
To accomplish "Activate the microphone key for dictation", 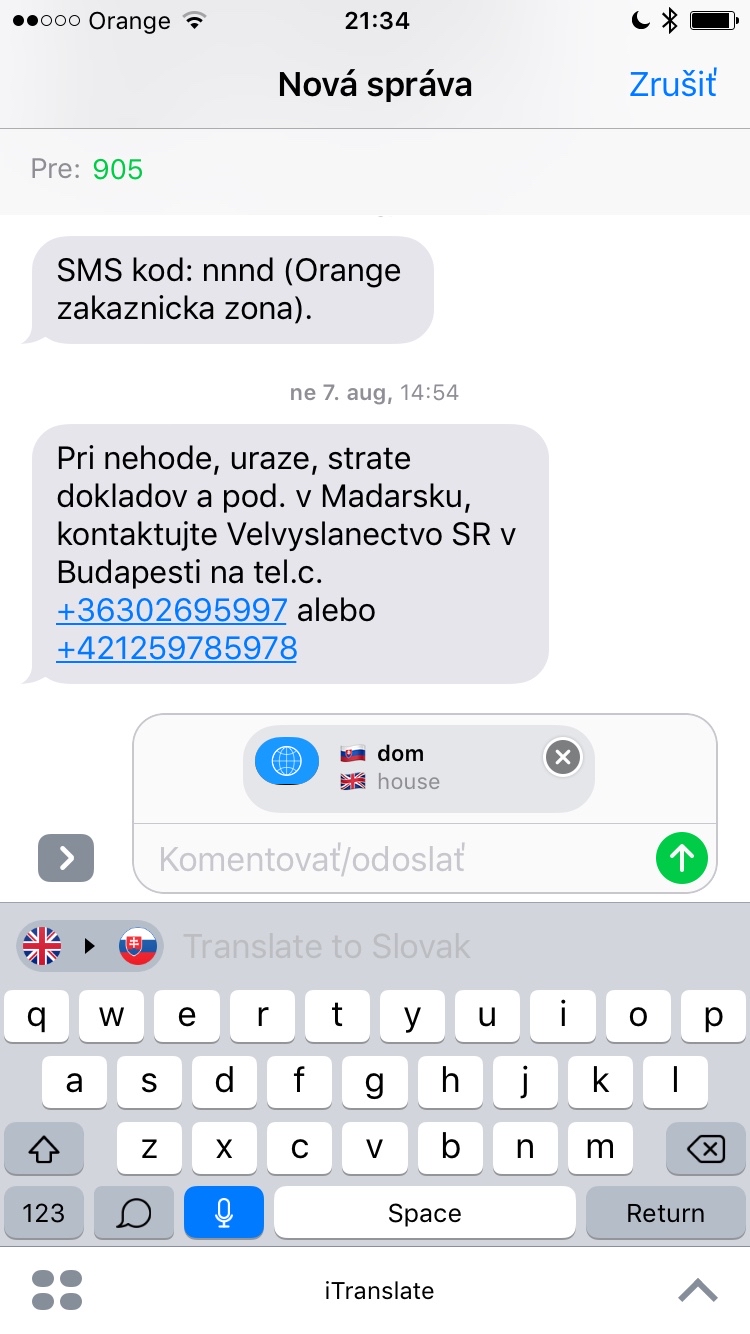I will 224,1213.
